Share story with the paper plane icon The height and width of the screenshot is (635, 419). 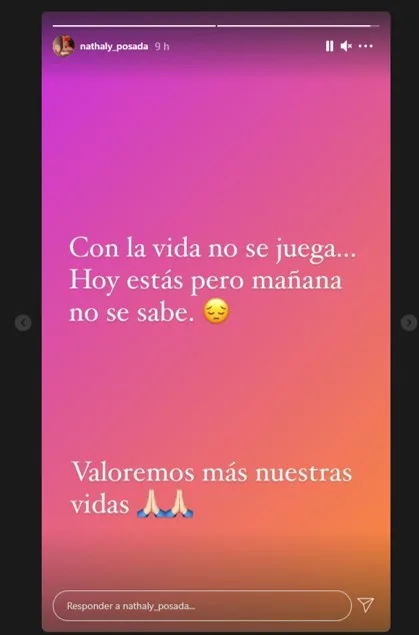point(366,605)
